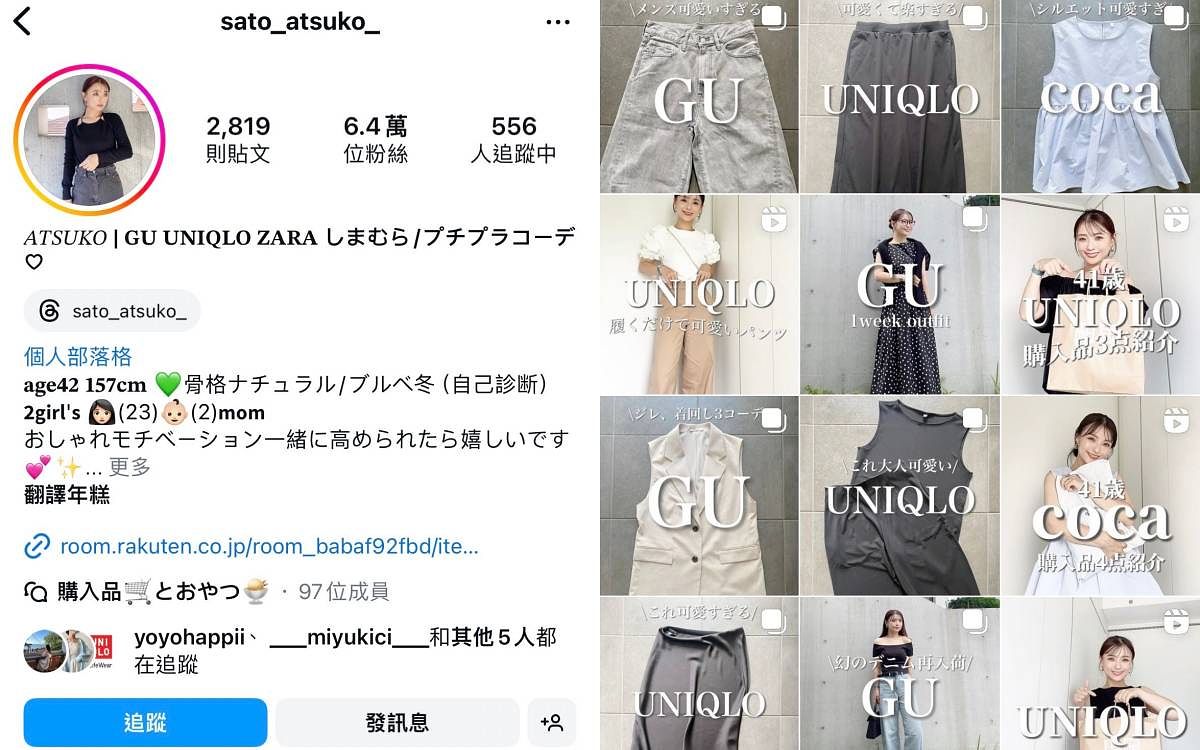View sato_atsuko_ profile picture story
The image size is (1200, 750).
click(90, 143)
